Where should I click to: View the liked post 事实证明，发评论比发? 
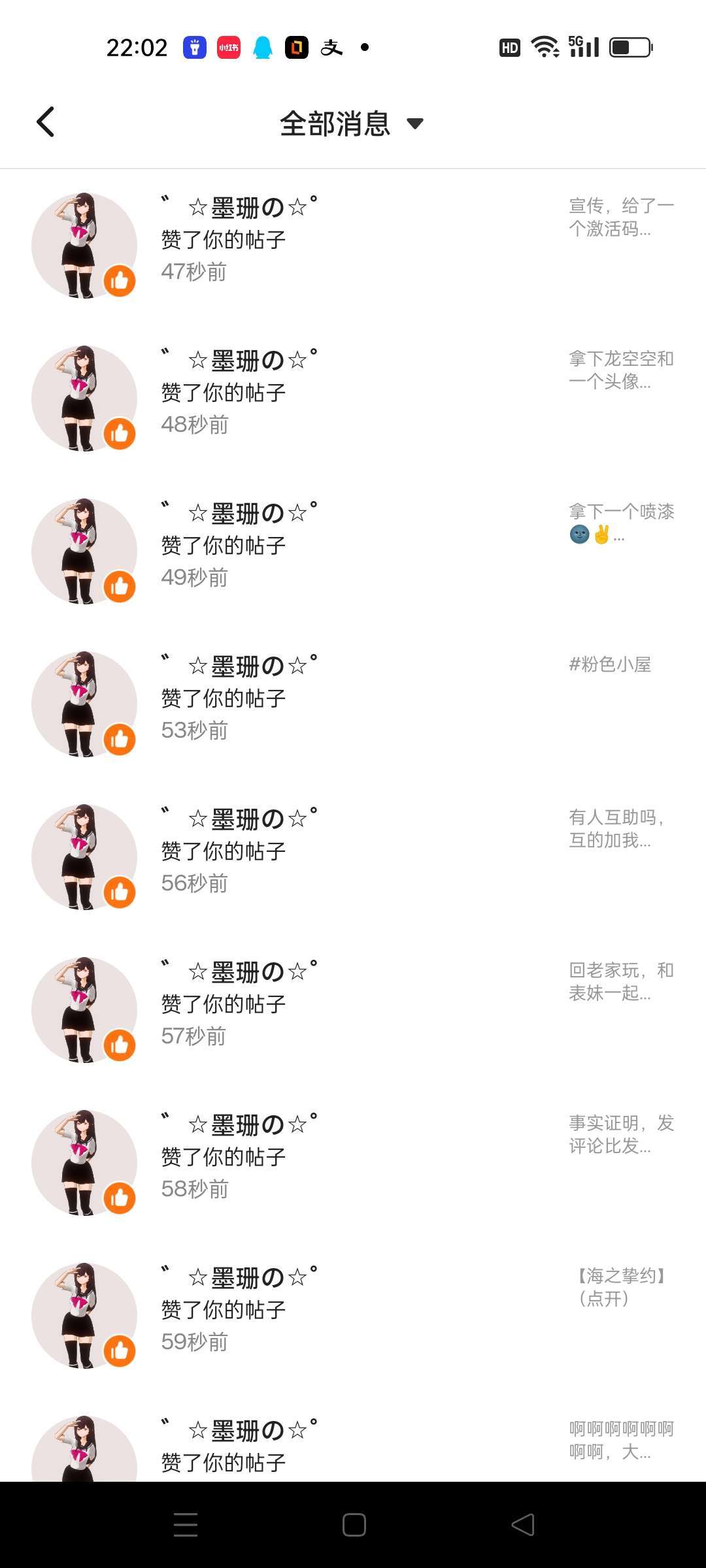(620, 1134)
